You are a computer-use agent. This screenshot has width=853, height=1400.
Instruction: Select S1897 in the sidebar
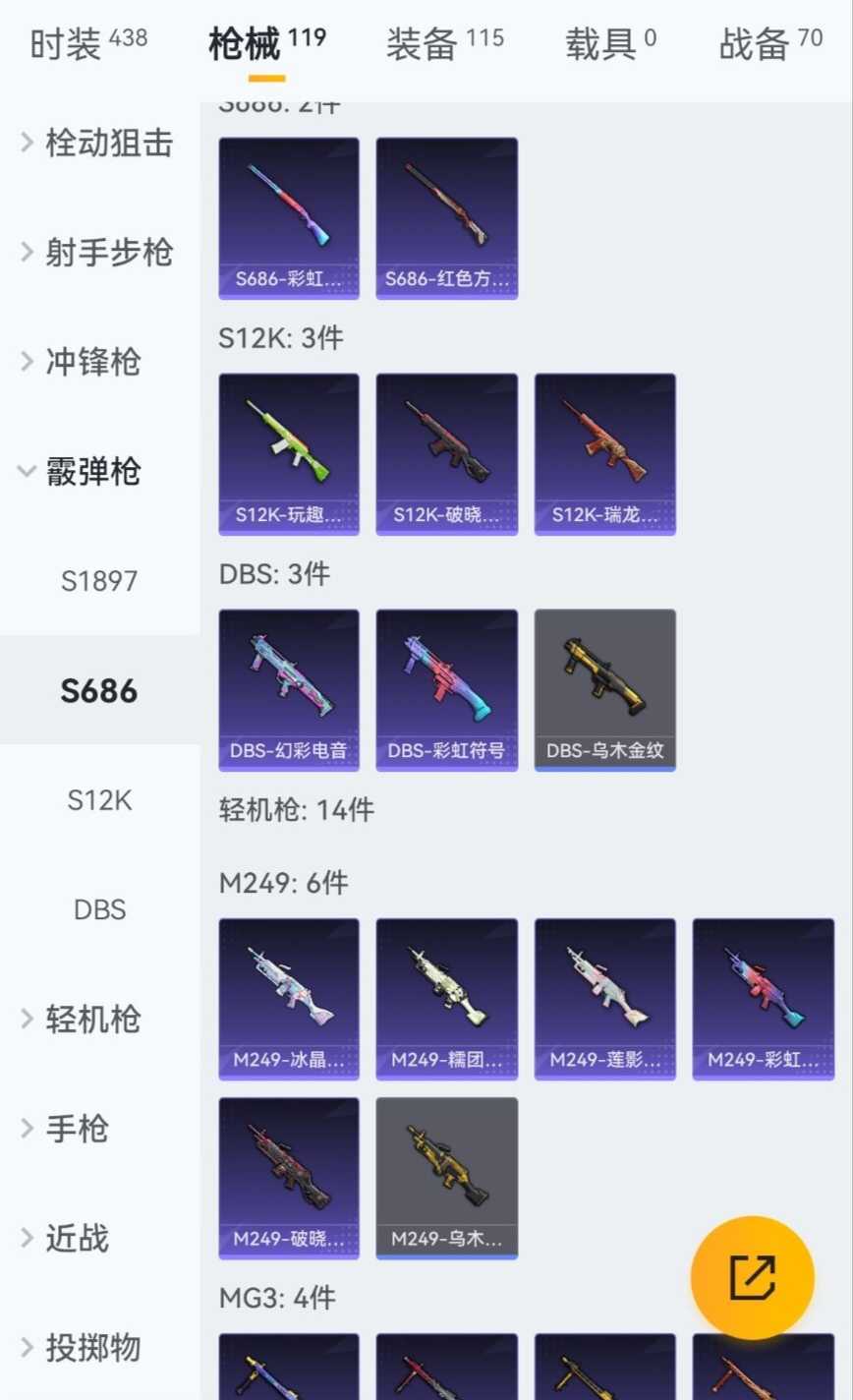pyautogui.click(x=99, y=581)
